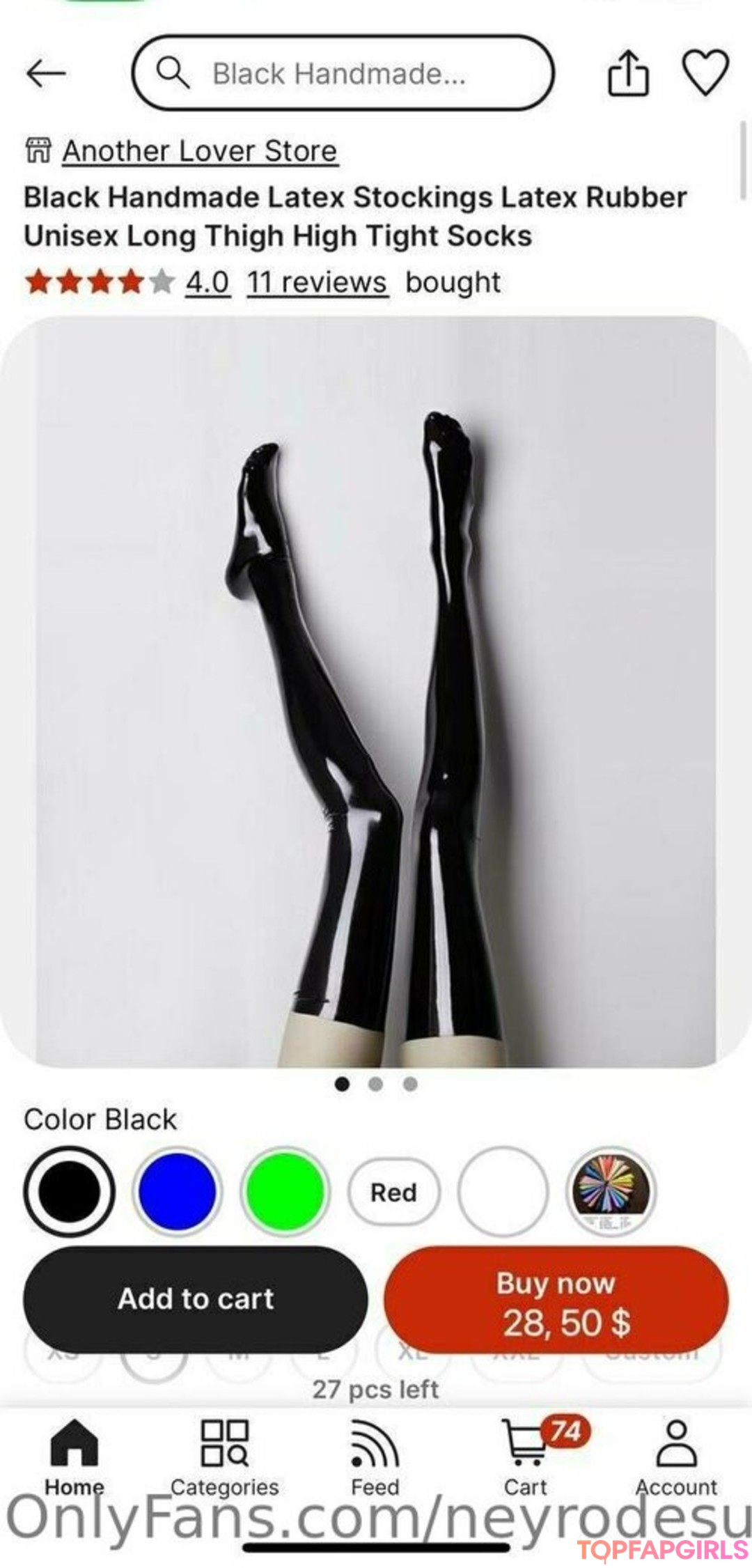
Task: Go back with the arrow icon
Action: (x=46, y=72)
